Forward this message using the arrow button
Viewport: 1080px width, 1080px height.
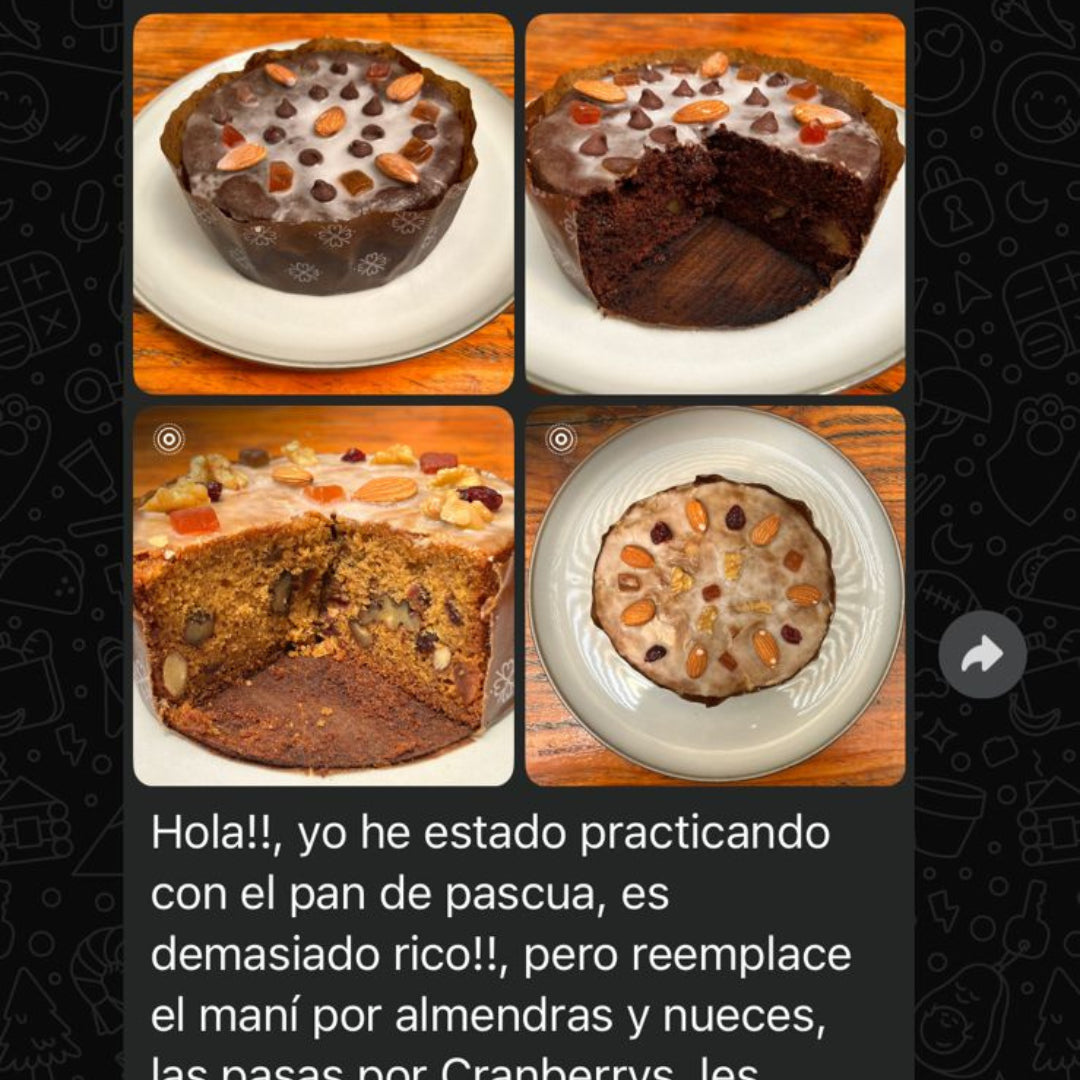tap(982, 655)
